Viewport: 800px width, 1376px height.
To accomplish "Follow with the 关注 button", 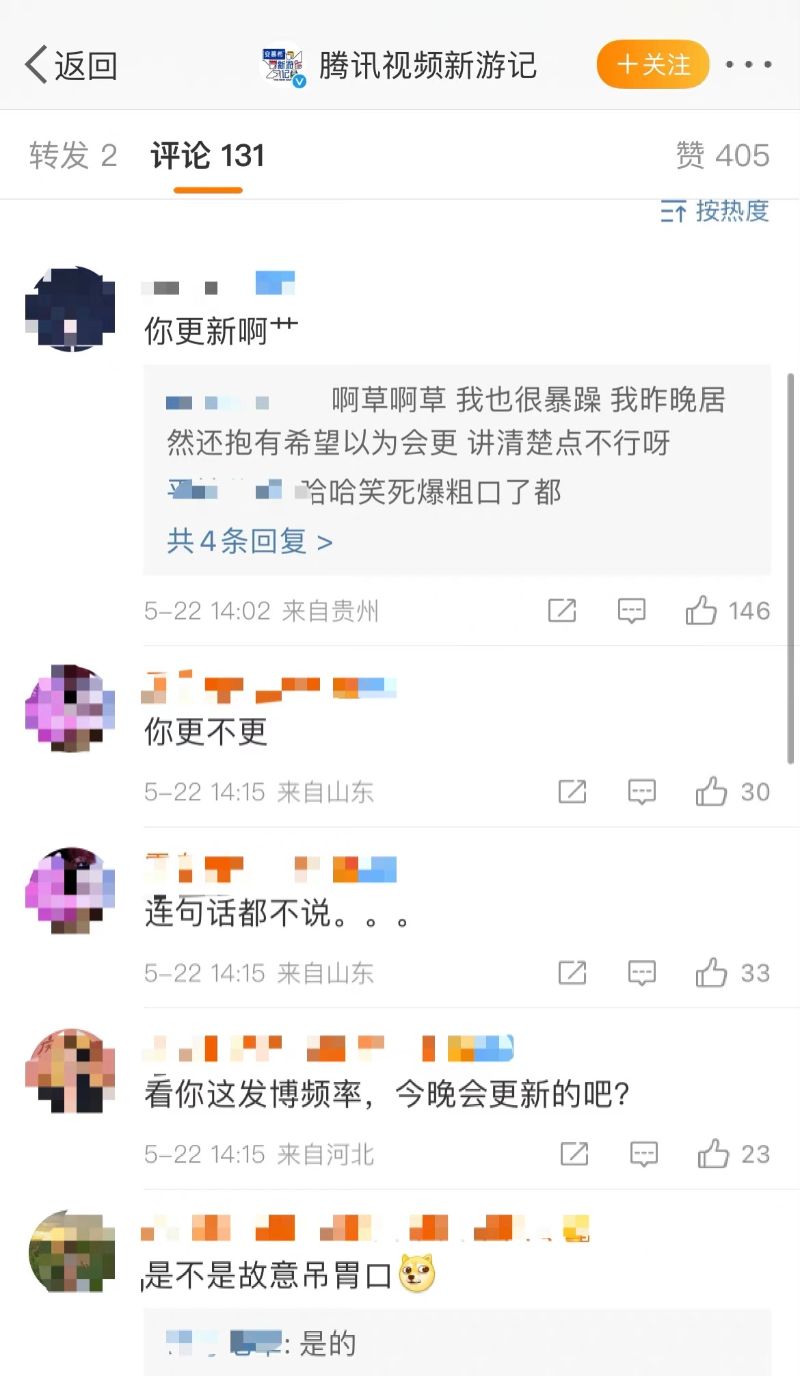I will [652, 65].
